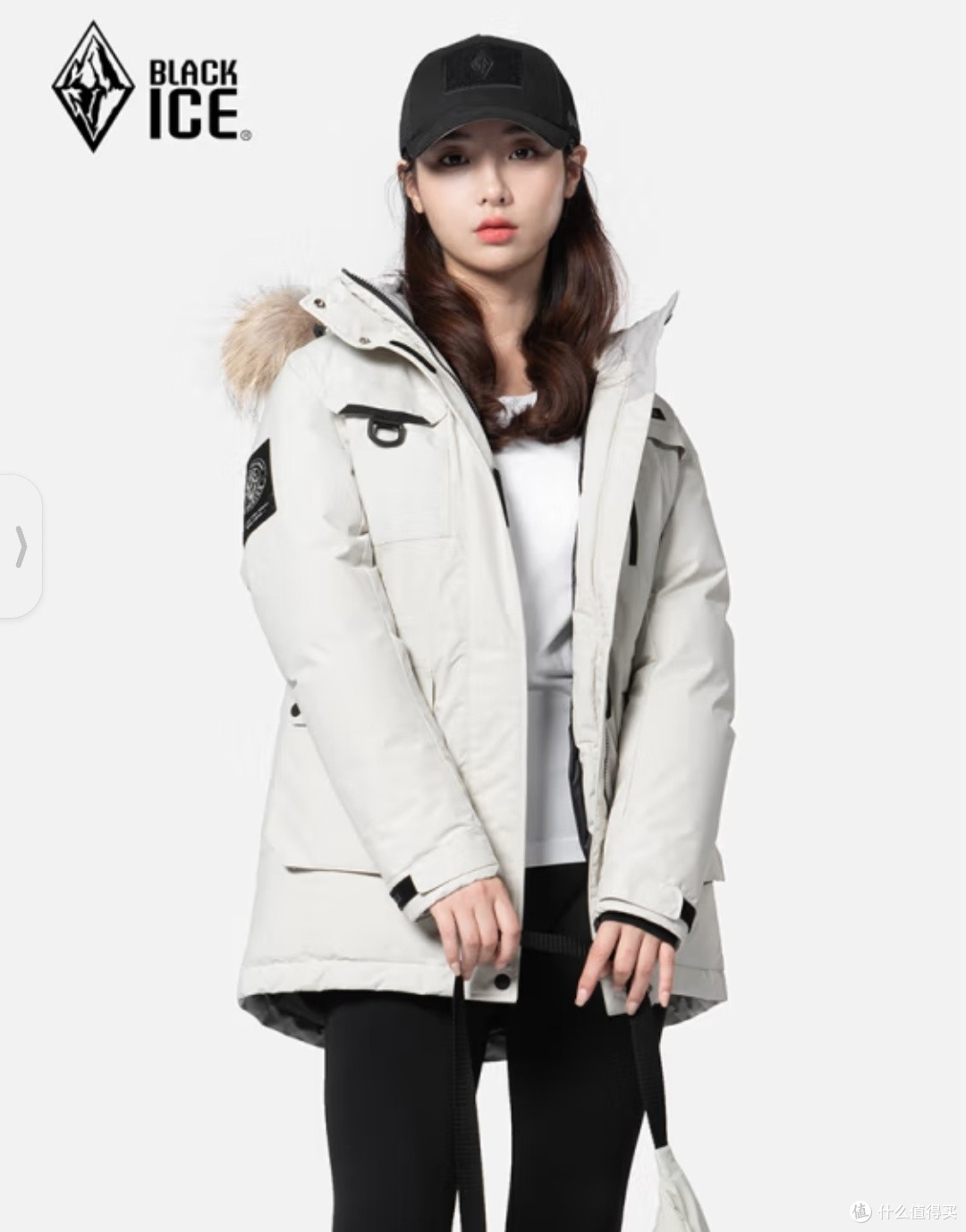Expand the next image using the right chevron
The image size is (966, 1232).
21,545
